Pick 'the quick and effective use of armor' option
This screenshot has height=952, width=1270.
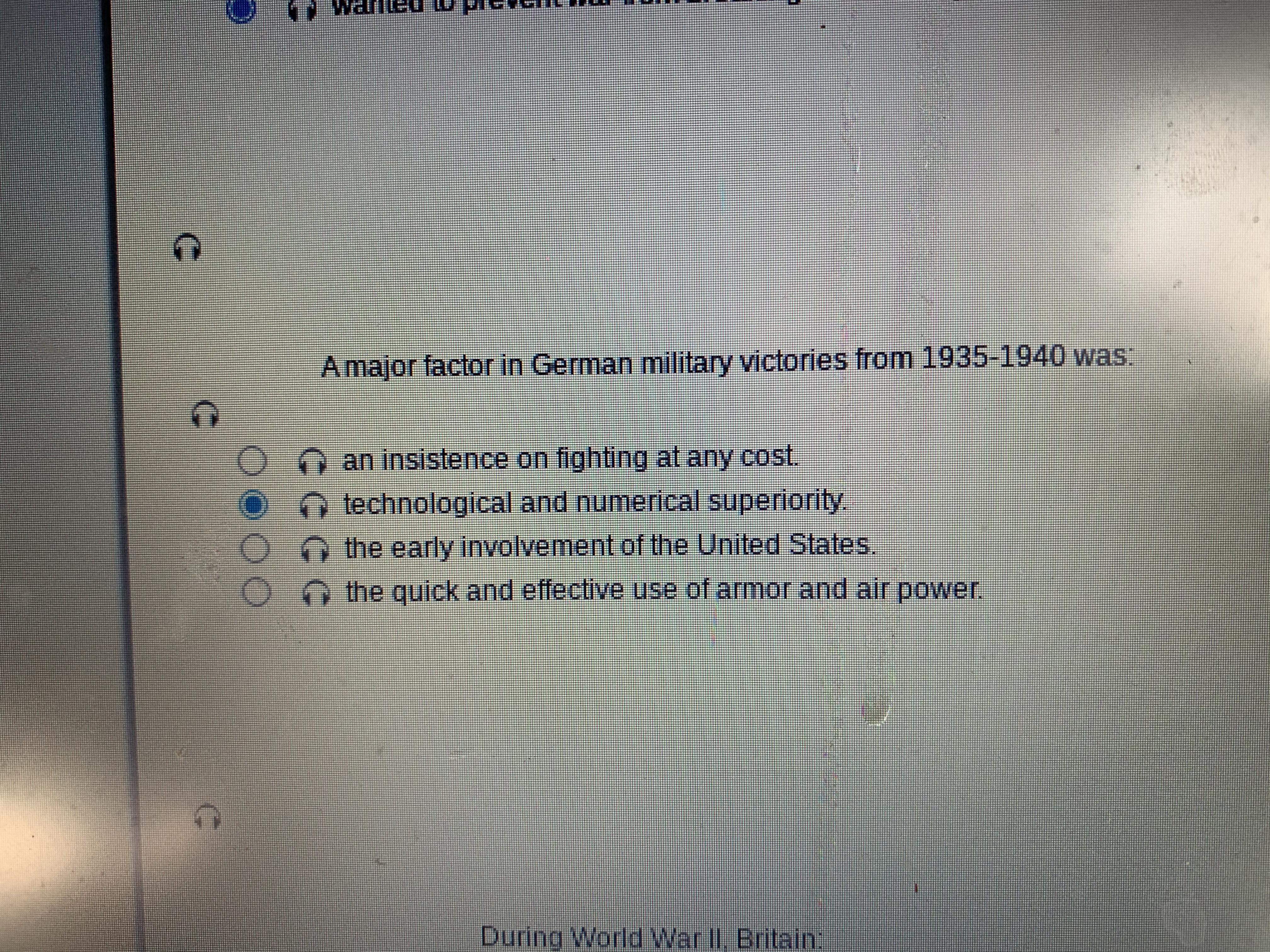tap(256, 592)
